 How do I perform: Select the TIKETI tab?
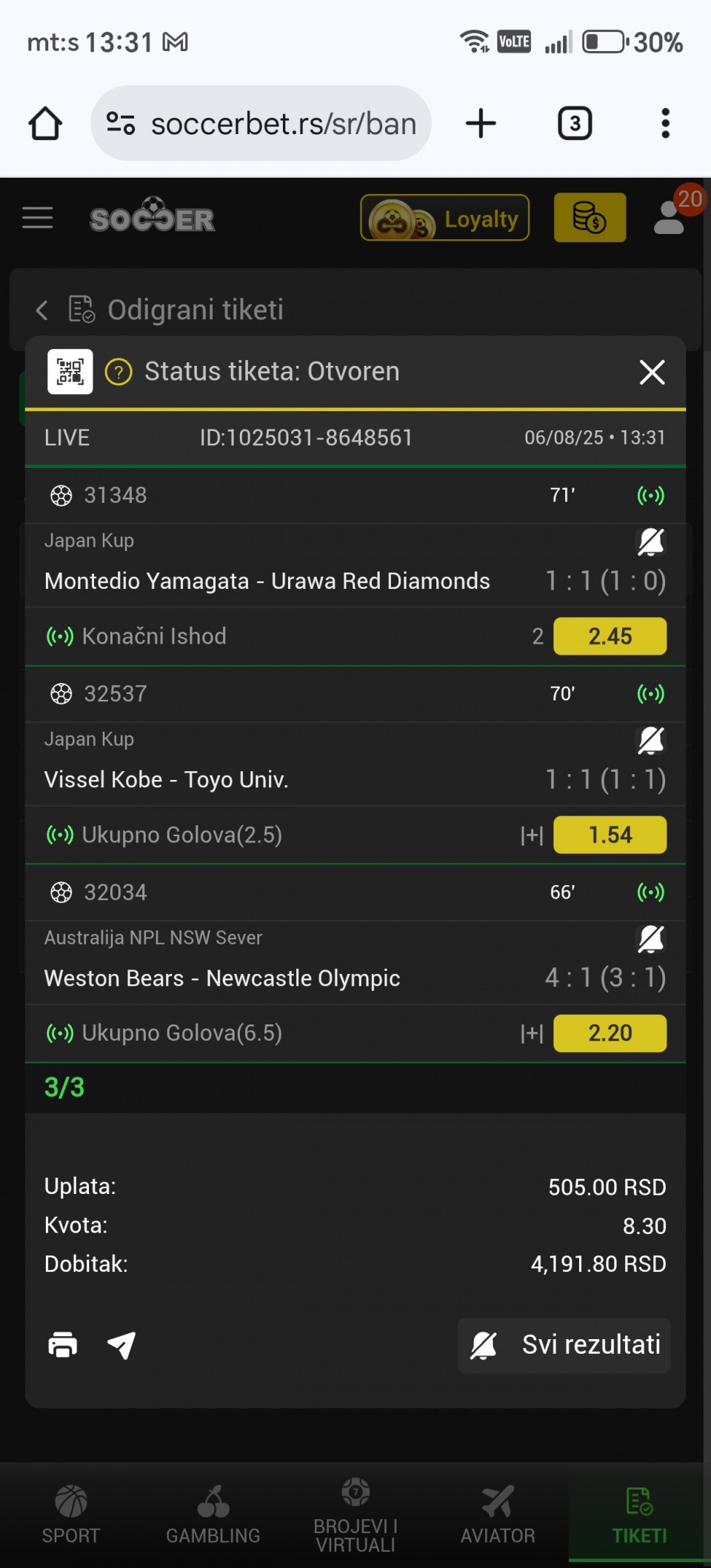pyautogui.click(x=640, y=1515)
